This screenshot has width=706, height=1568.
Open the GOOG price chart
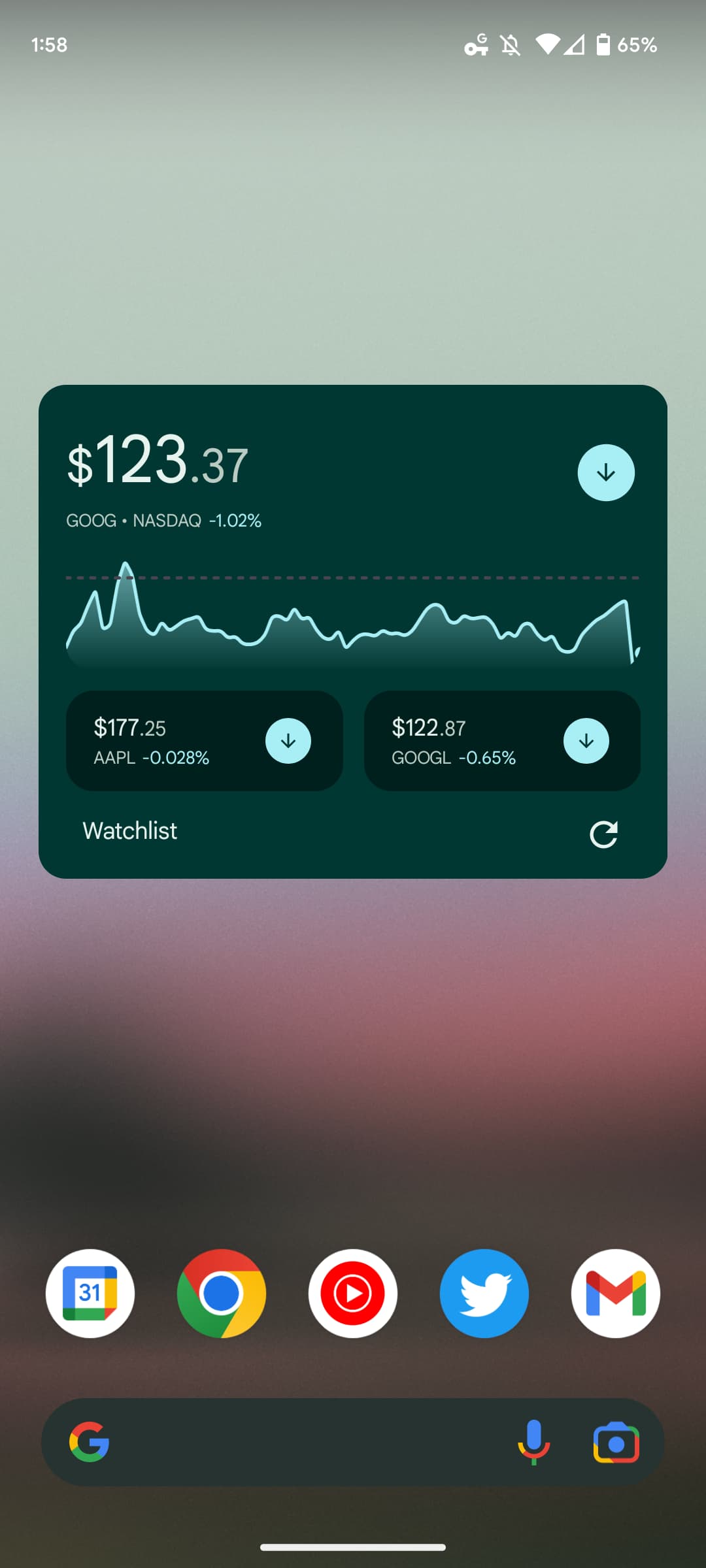[353, 613]
